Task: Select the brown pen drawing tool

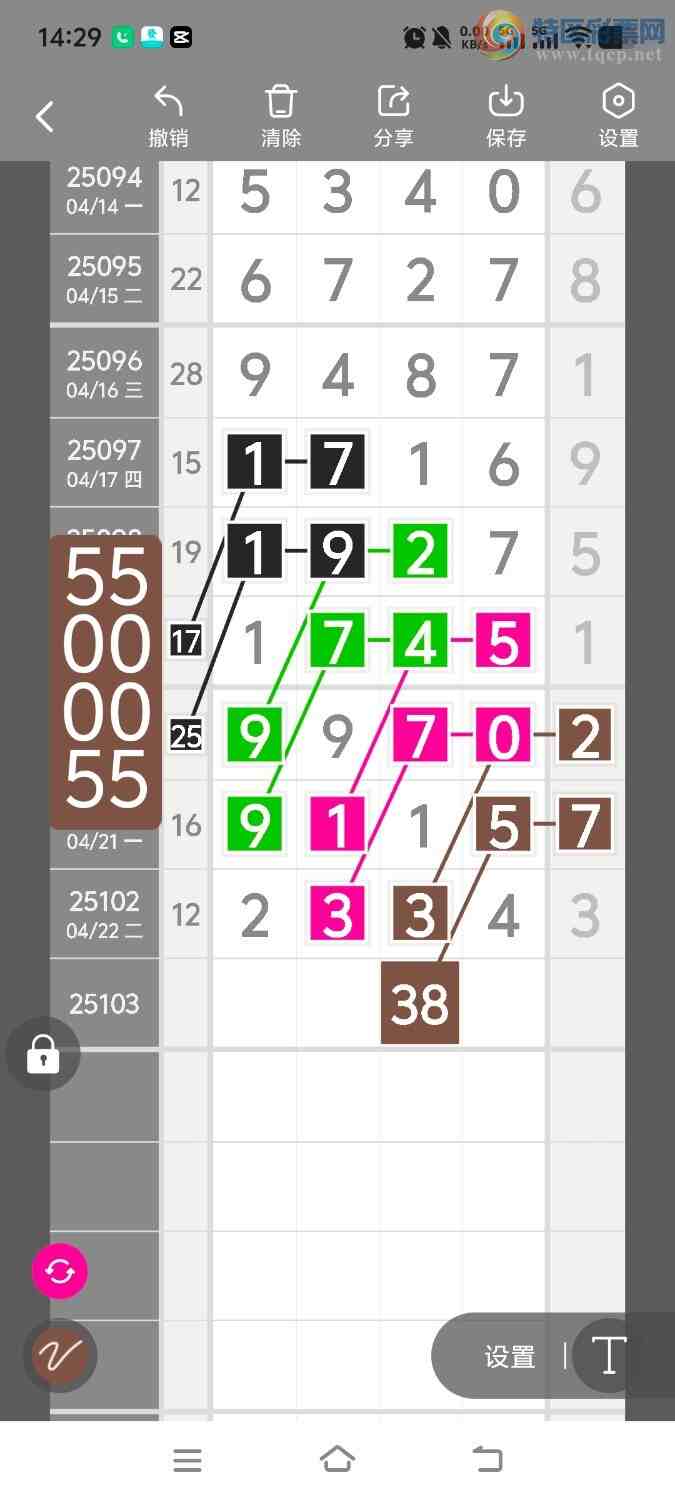Action: point(60,1356)
